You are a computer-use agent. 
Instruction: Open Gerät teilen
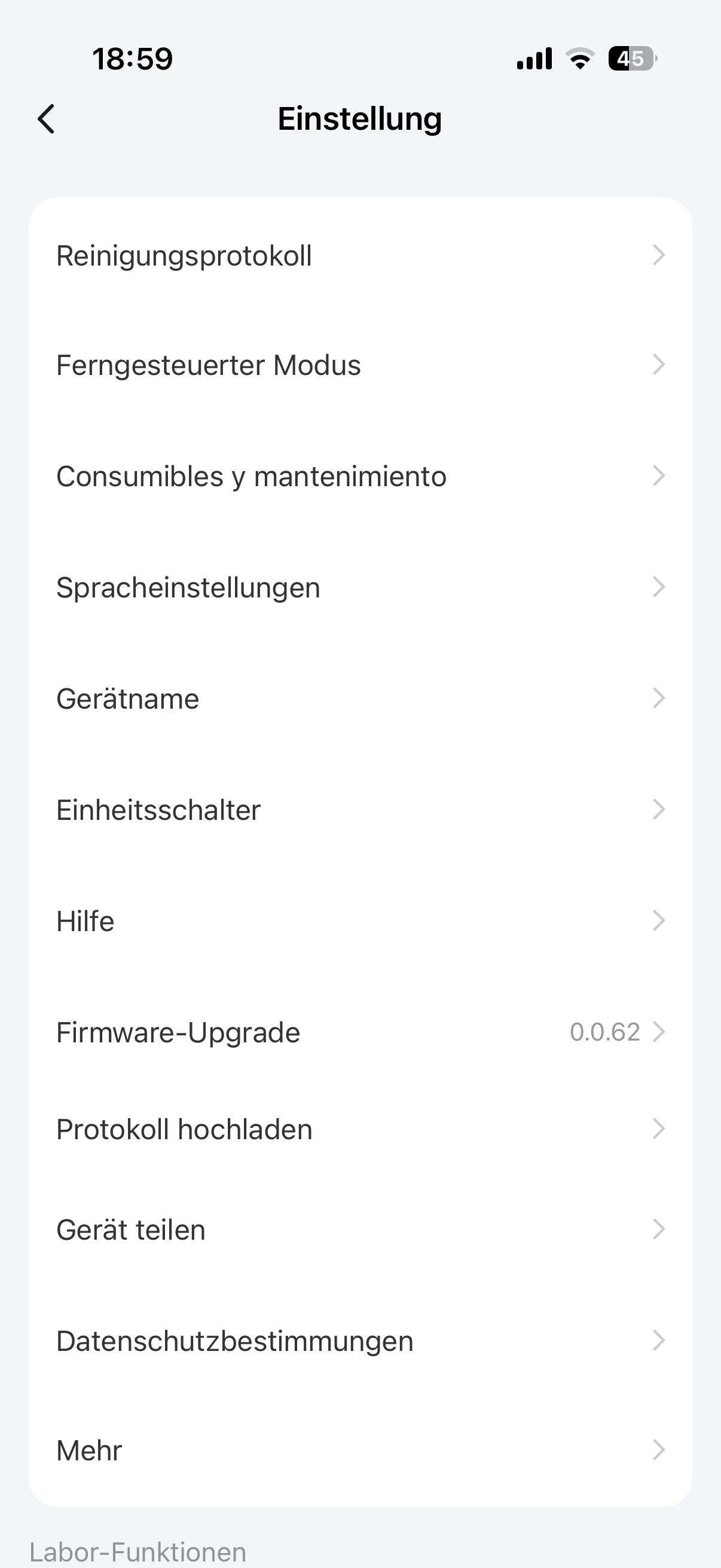[360, 1230]
